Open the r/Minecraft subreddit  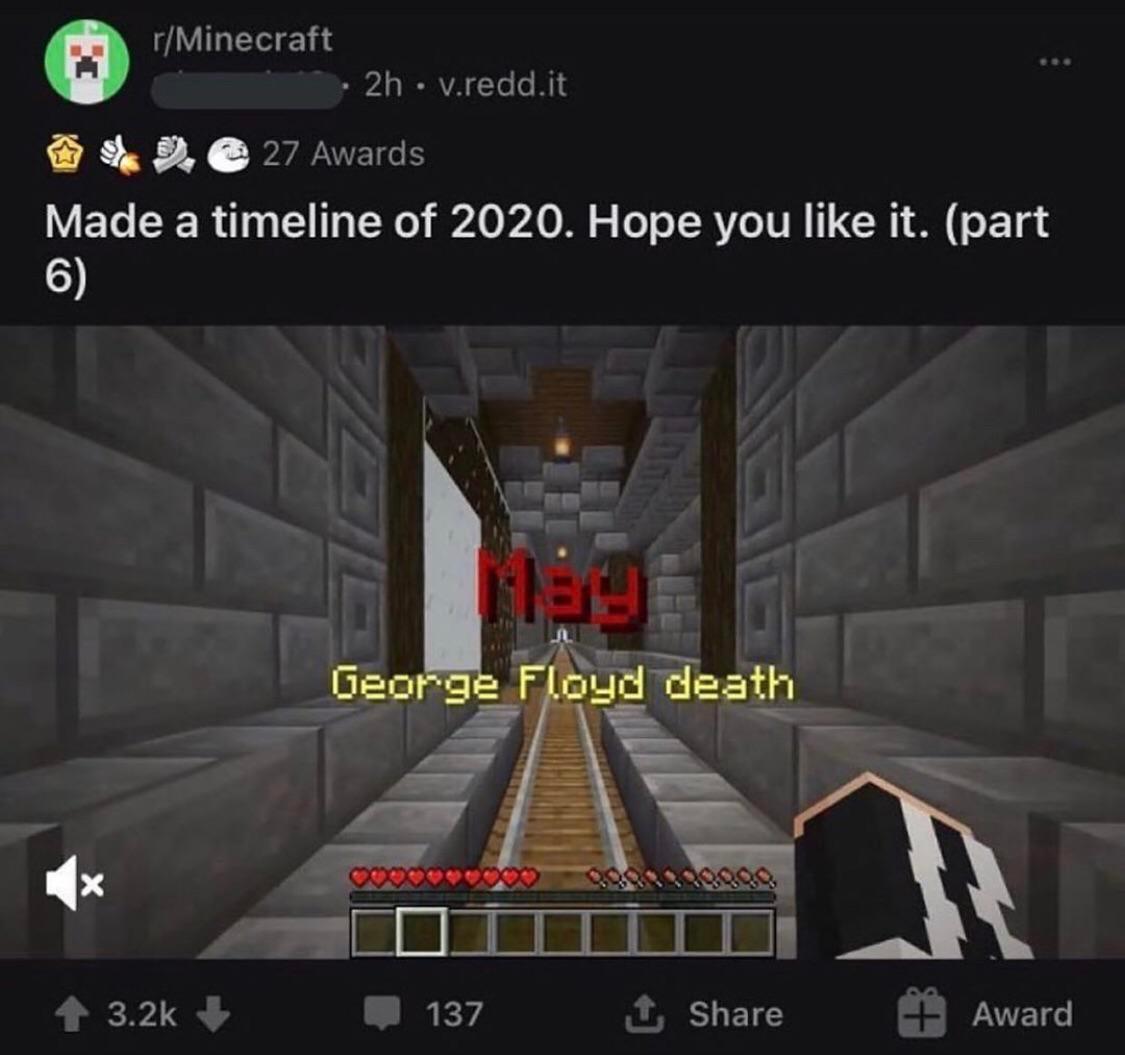click(x=242, y=39)
